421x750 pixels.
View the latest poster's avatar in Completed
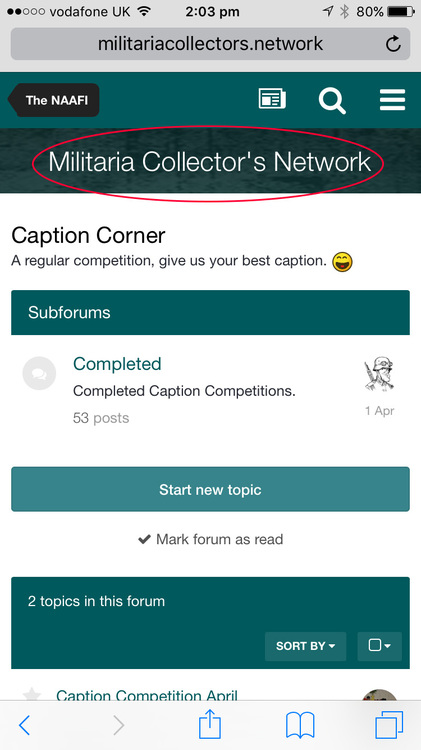(x=379, y=374)
